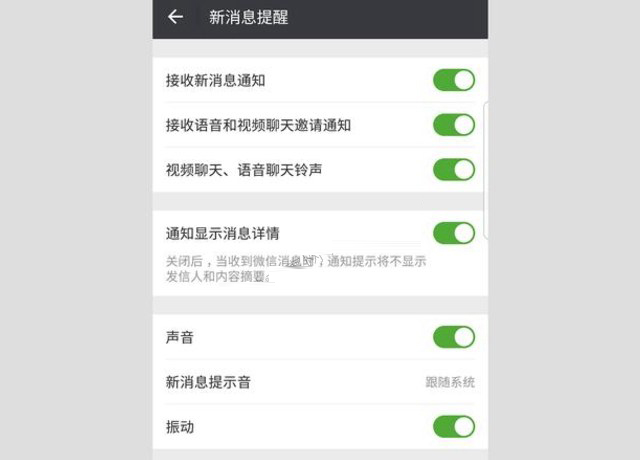Switch off the 声音 toggle
This screenshot has height=460, width=640.
pos(453,337)
